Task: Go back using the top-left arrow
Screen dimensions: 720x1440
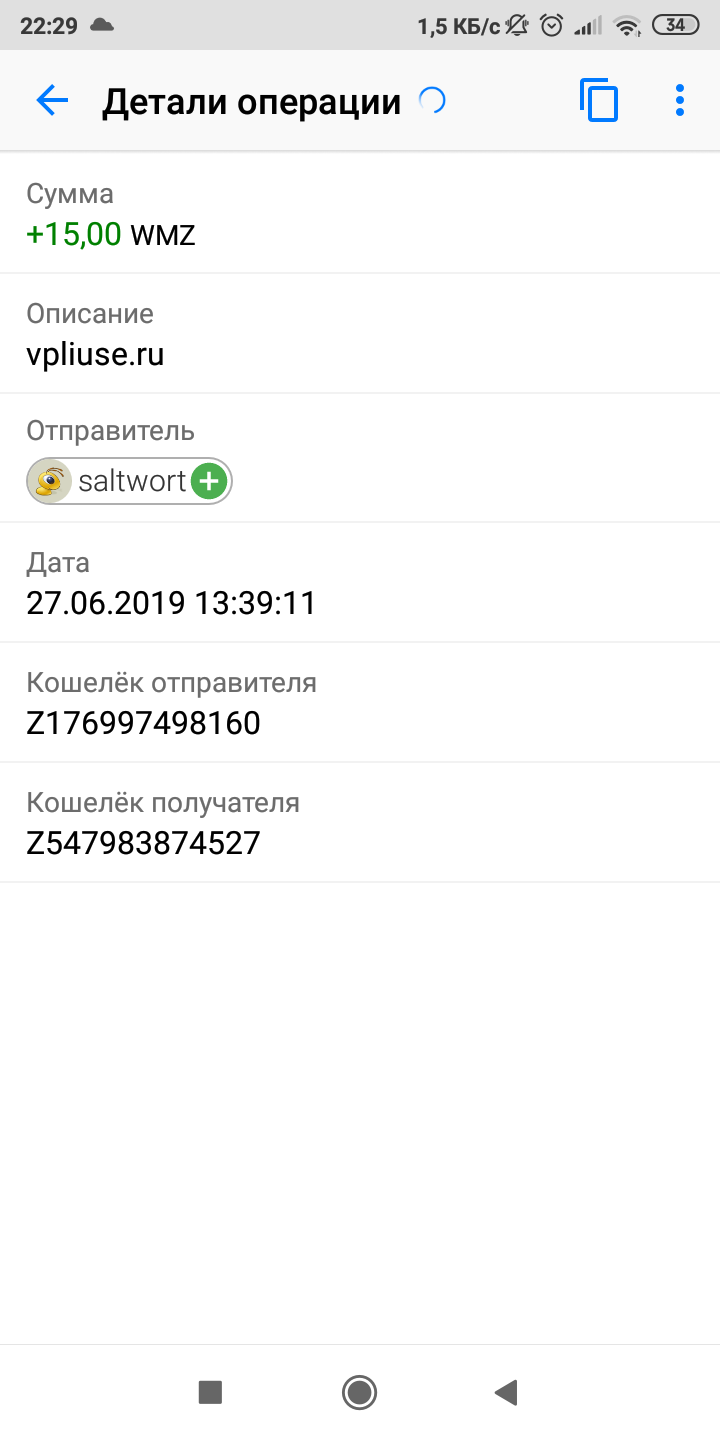Action: coord(52,101)
